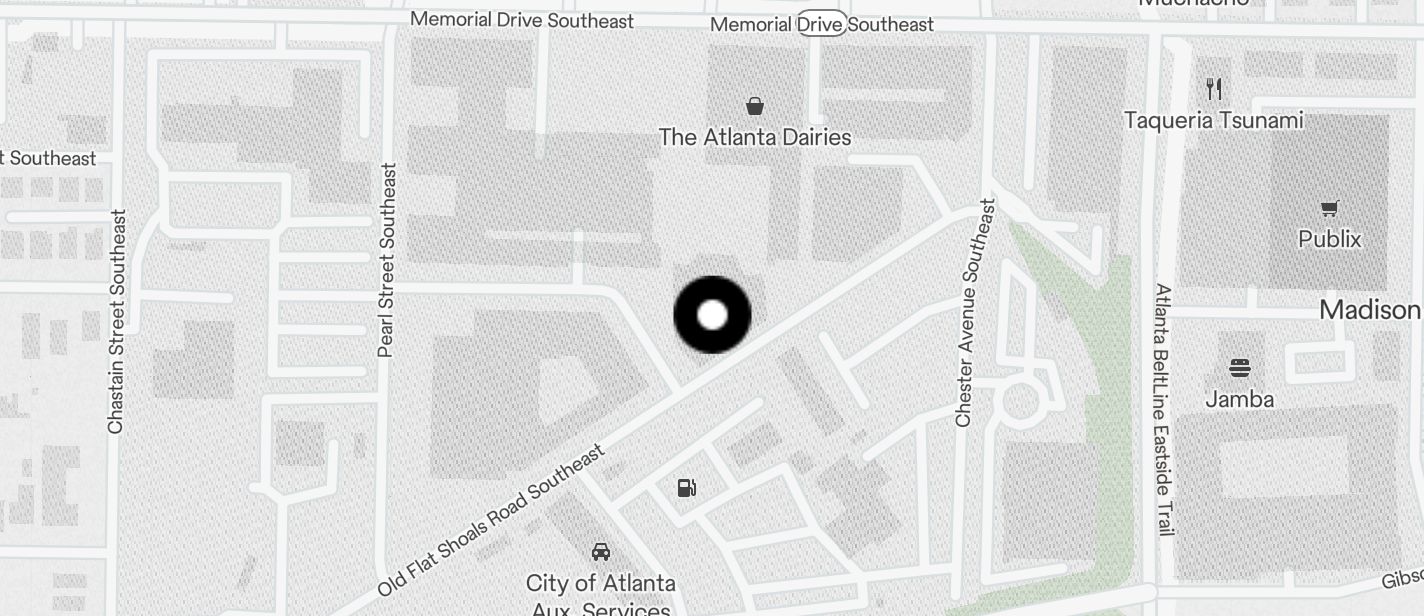The height and width of the screenshot is (616, 1424).
Task: Open Taqueria Tsunami restaurant marker
Action: (1214, 89)
